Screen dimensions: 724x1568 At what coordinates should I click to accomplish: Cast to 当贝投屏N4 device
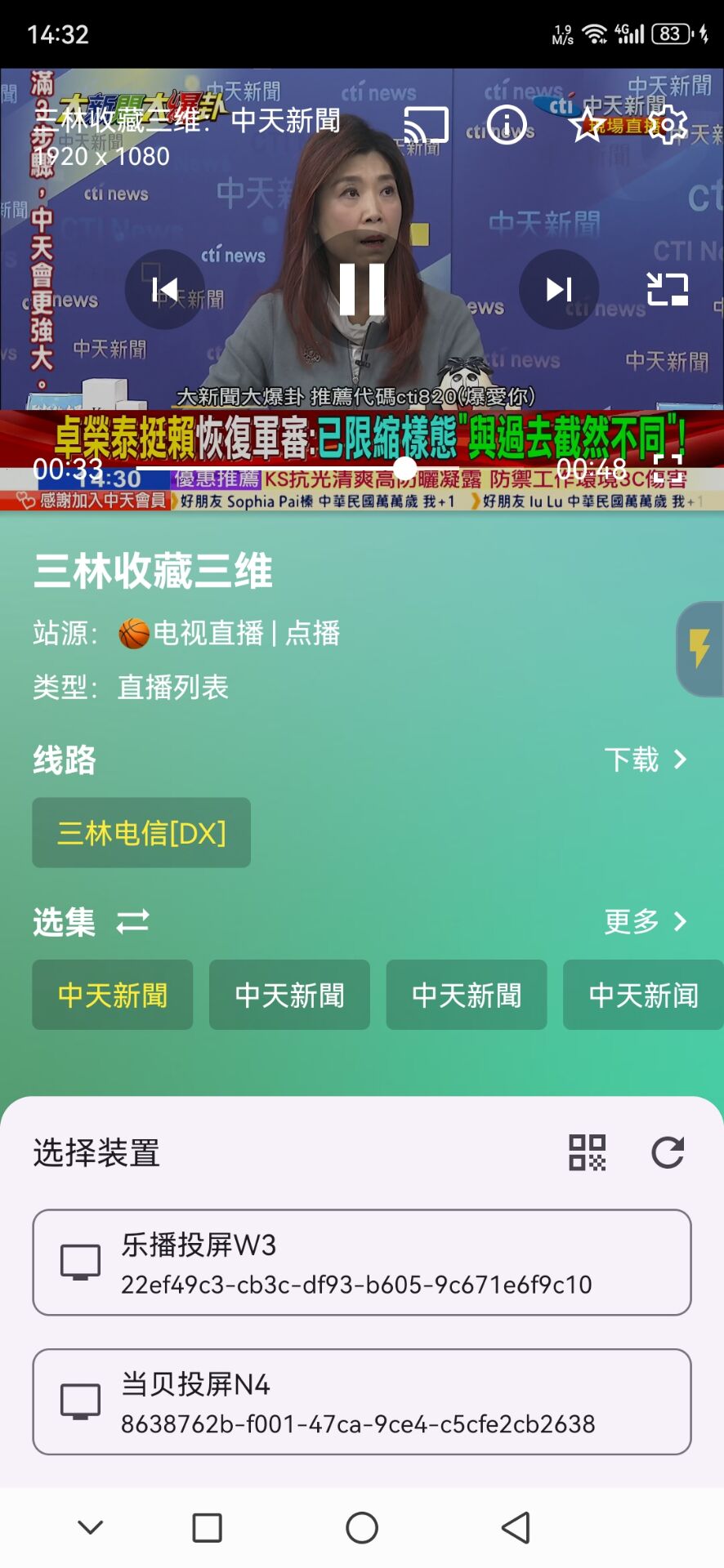click(362, 1402)
